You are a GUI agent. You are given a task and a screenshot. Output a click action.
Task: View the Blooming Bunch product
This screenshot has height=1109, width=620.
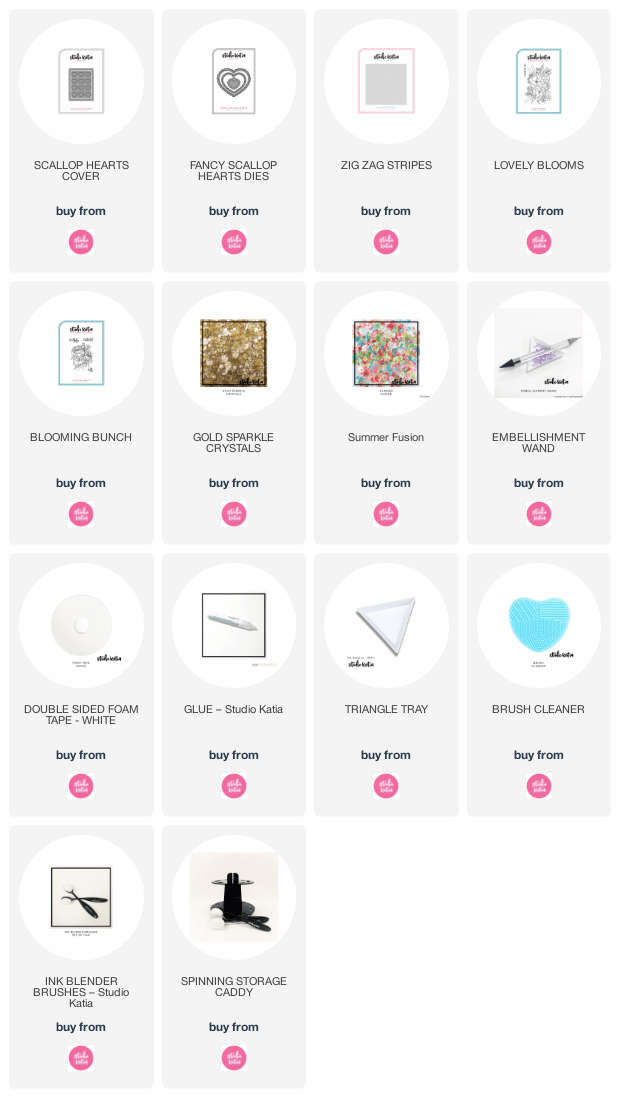[81, 353]
